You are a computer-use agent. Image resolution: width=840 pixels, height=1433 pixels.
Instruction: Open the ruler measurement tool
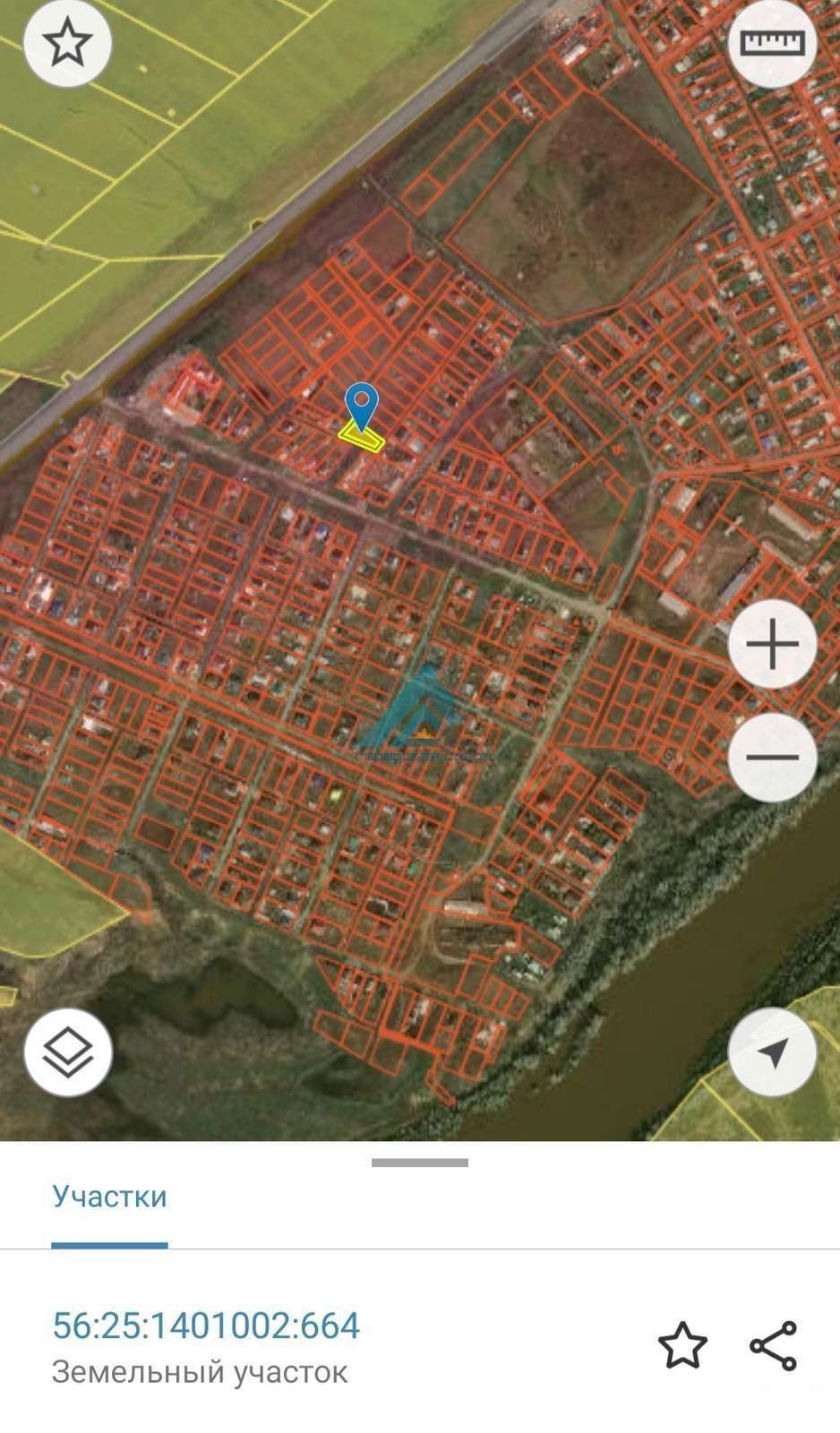[x=772, y=43]
